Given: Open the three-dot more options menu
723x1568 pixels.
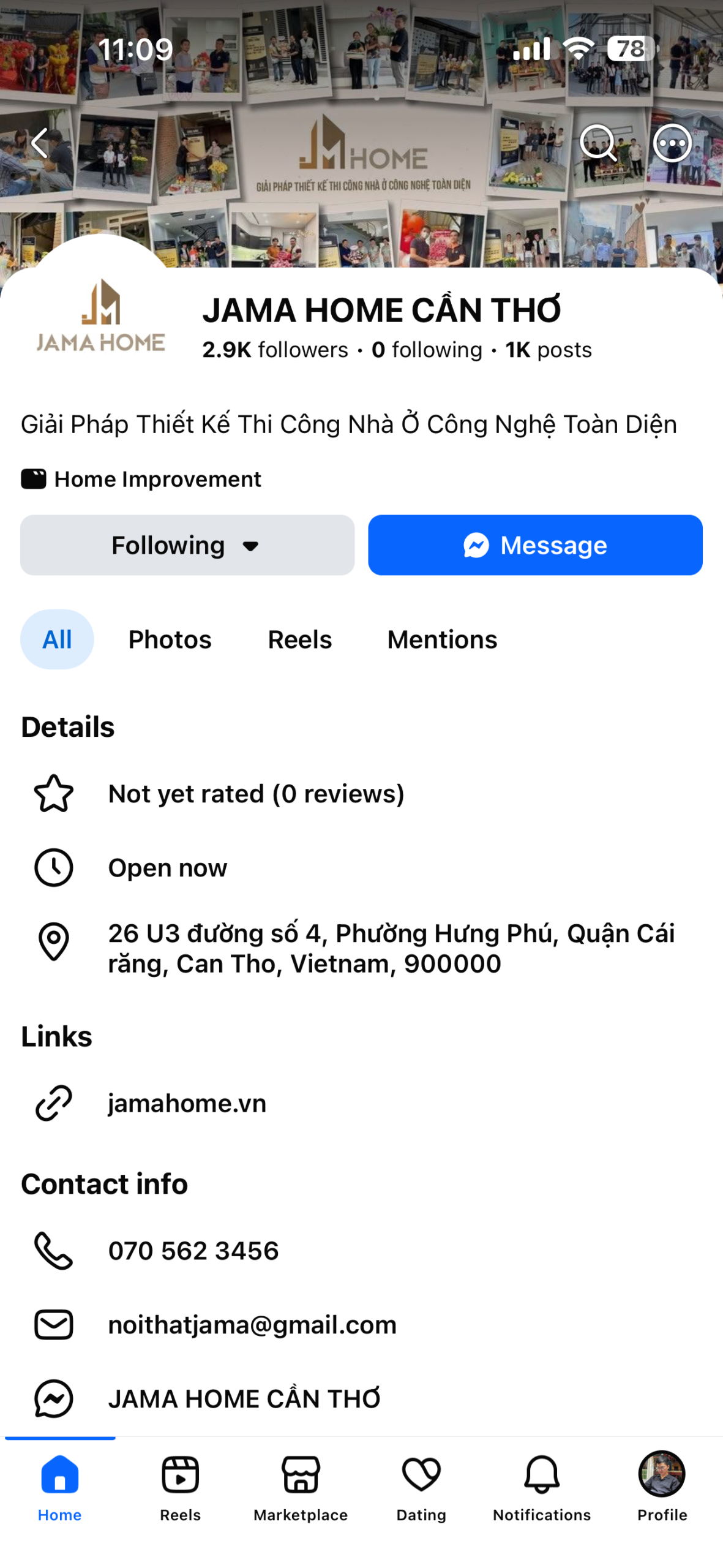Looking at the screenshot, I should [672, 143].
